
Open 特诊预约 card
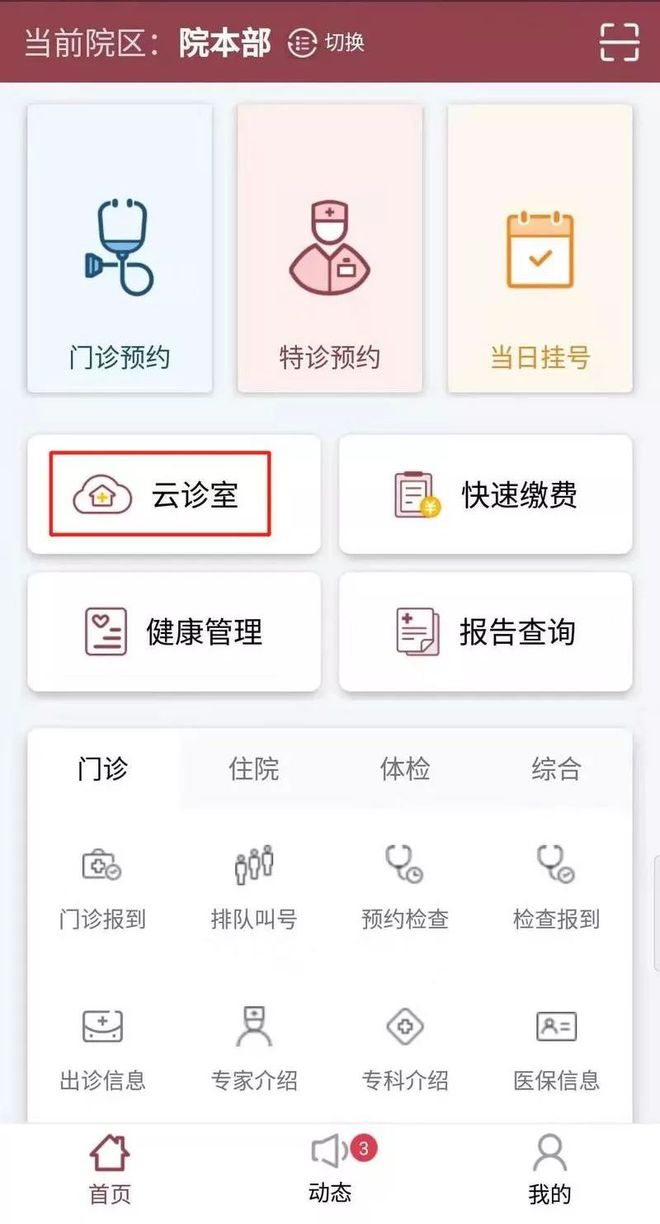click(x=330, y=248)
